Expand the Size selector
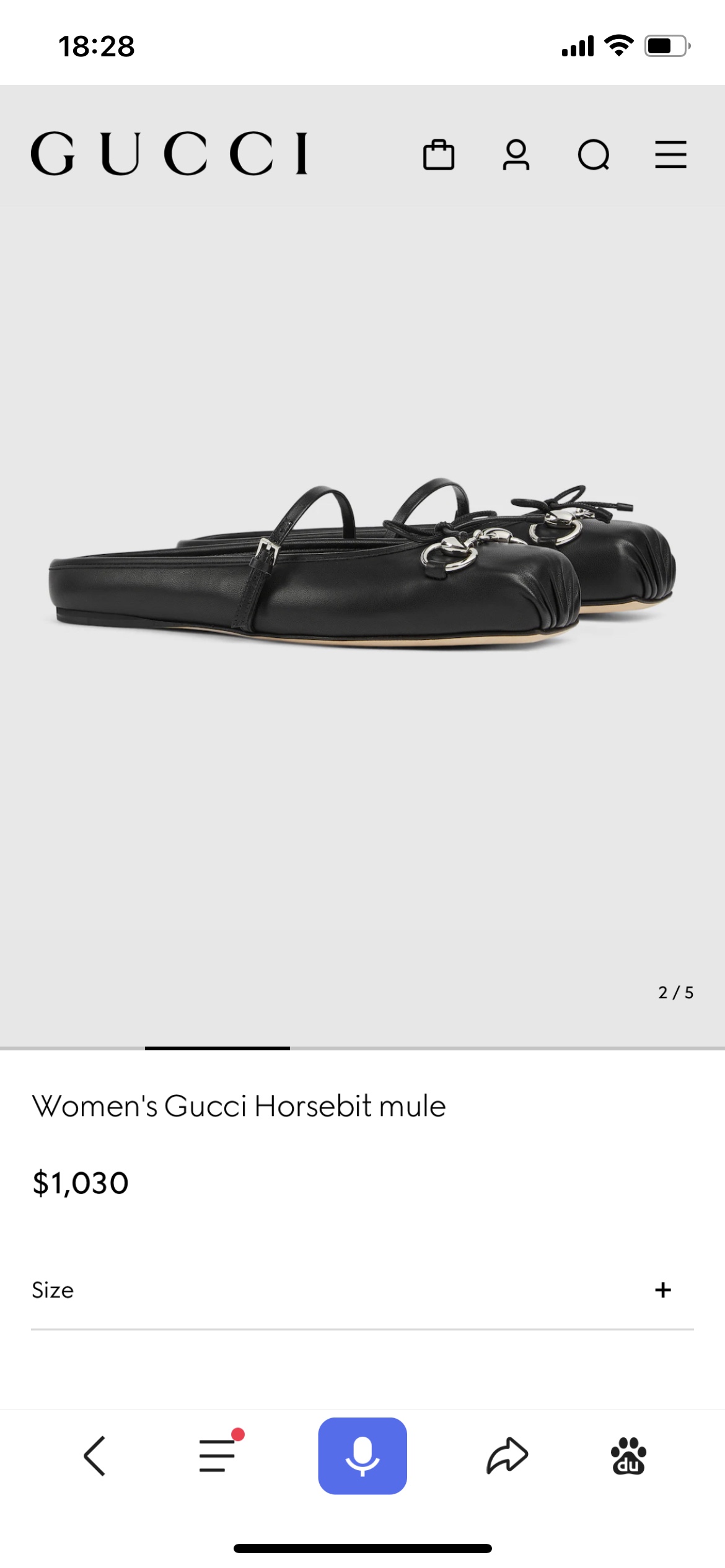This screenshot has width=725, height=1568. tap(53, 1291)
